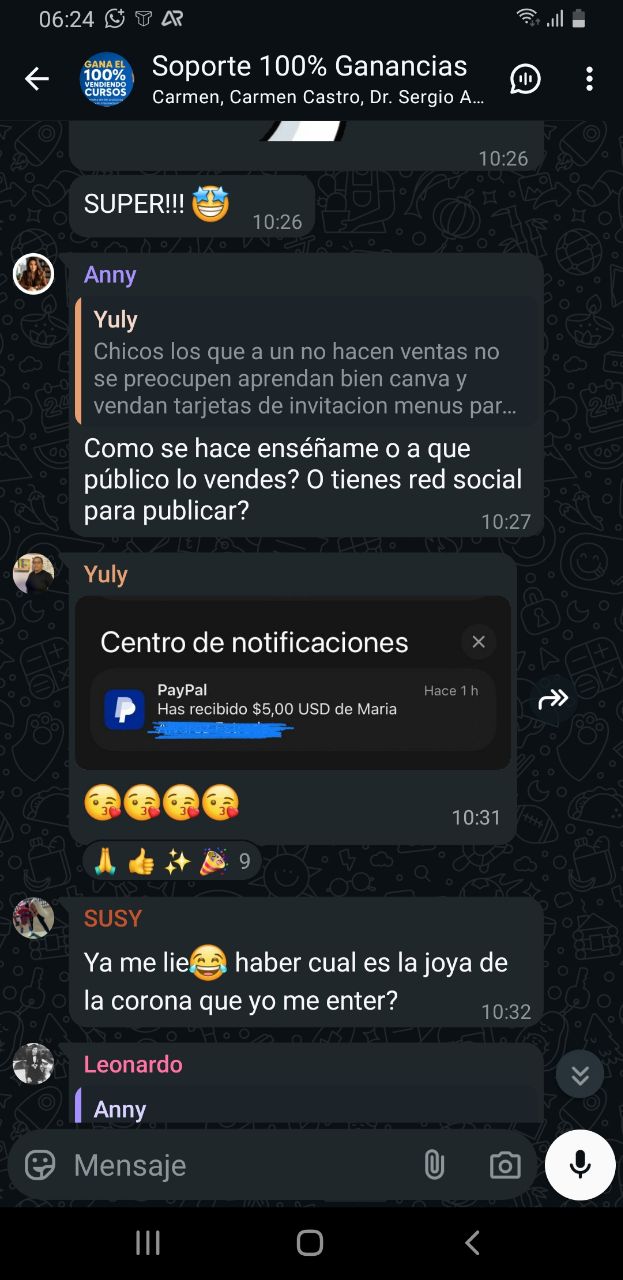Focus the Mensaje text field
This screenshot has width=623, height=1280.
230,1165
